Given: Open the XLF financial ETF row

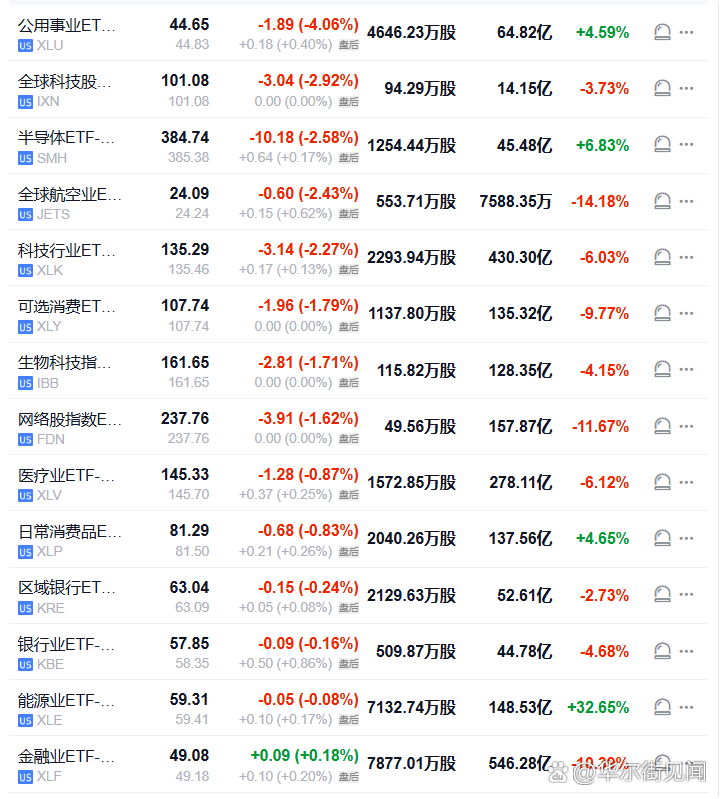Looking at the screenshot, I should tap(67, 757).
